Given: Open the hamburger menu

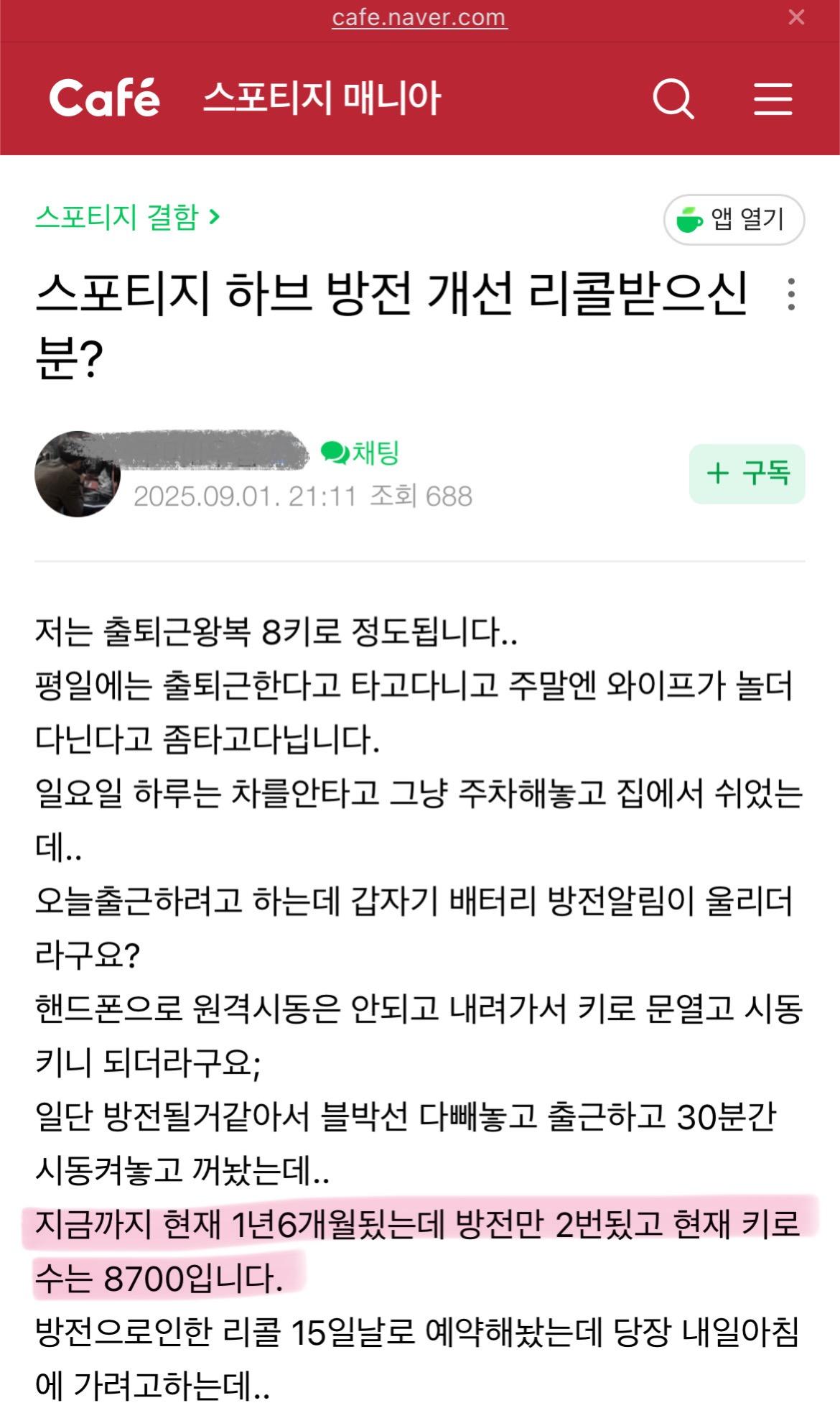Looking at the screenshot, I should tap(773, 98).
